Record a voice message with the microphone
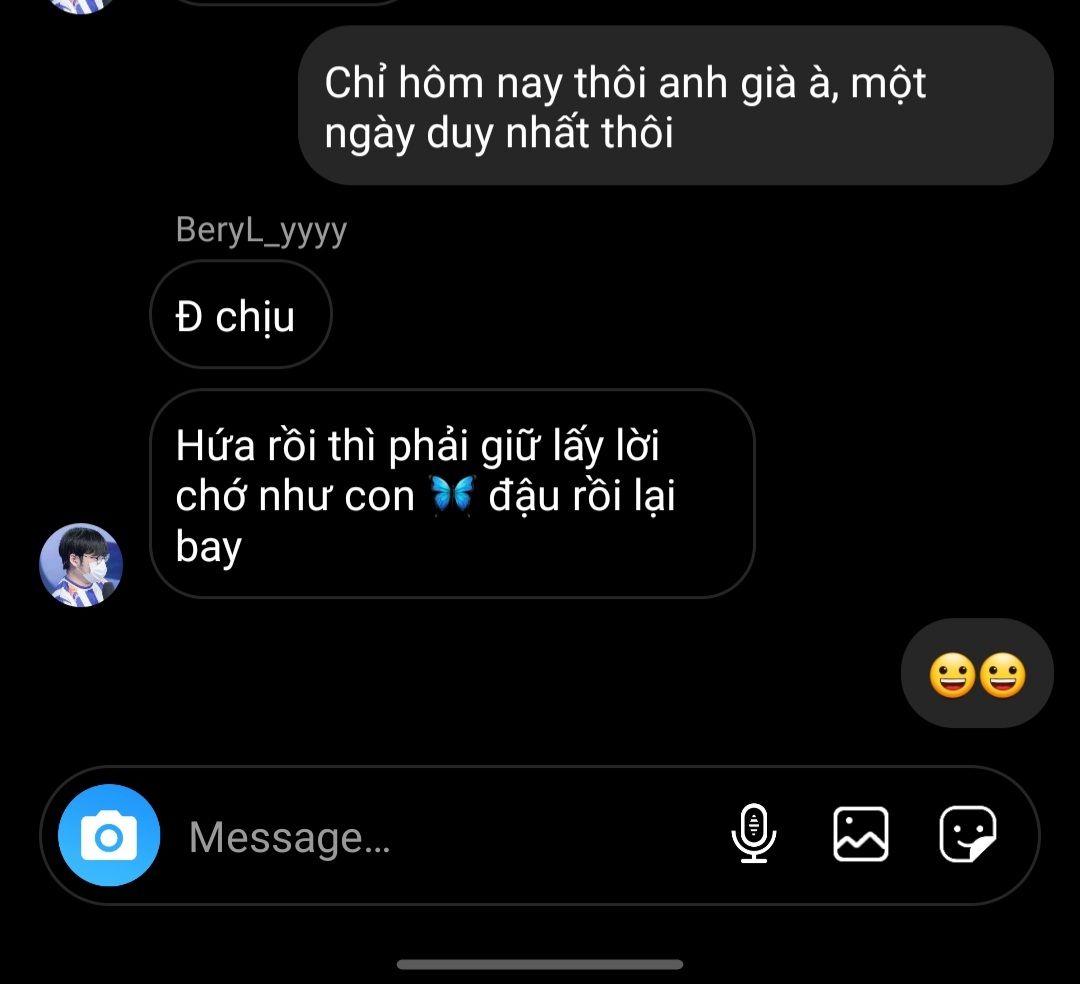The width and height of the screenshot is (1080, 984). pos(754,835)
